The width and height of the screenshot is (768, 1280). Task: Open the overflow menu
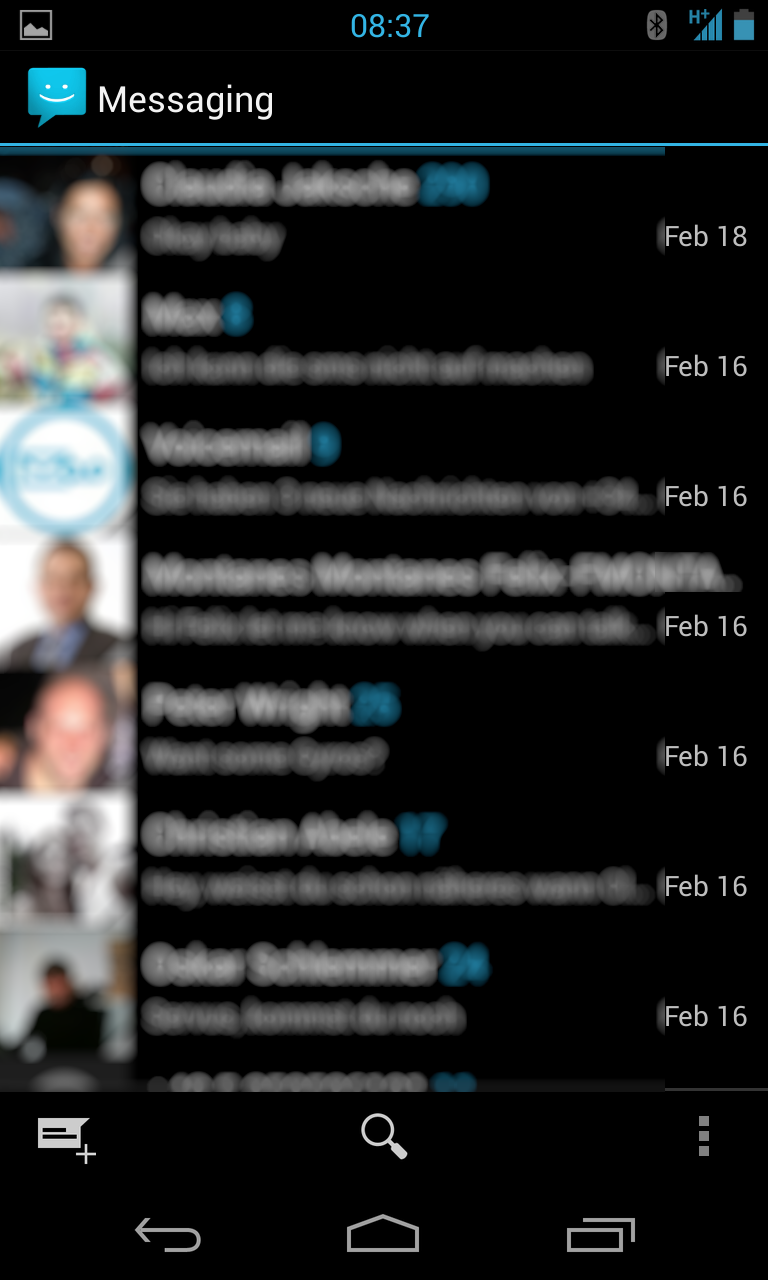[x=704, y=1137]
